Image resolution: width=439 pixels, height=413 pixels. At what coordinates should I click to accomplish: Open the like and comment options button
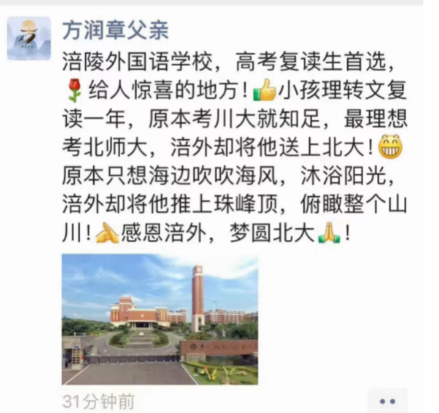tap(388, 401)
